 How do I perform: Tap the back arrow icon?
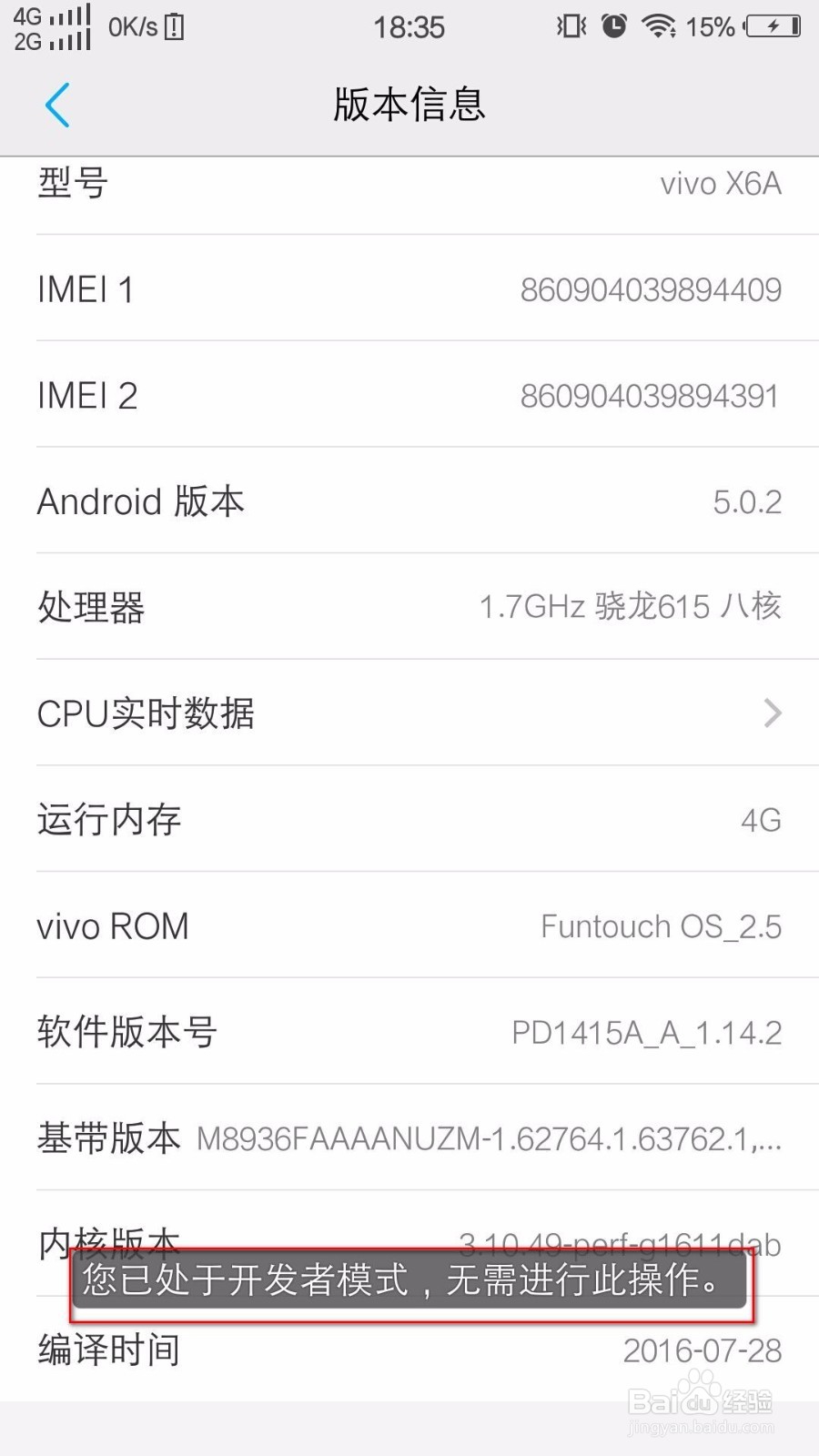[x=57, y=105]
